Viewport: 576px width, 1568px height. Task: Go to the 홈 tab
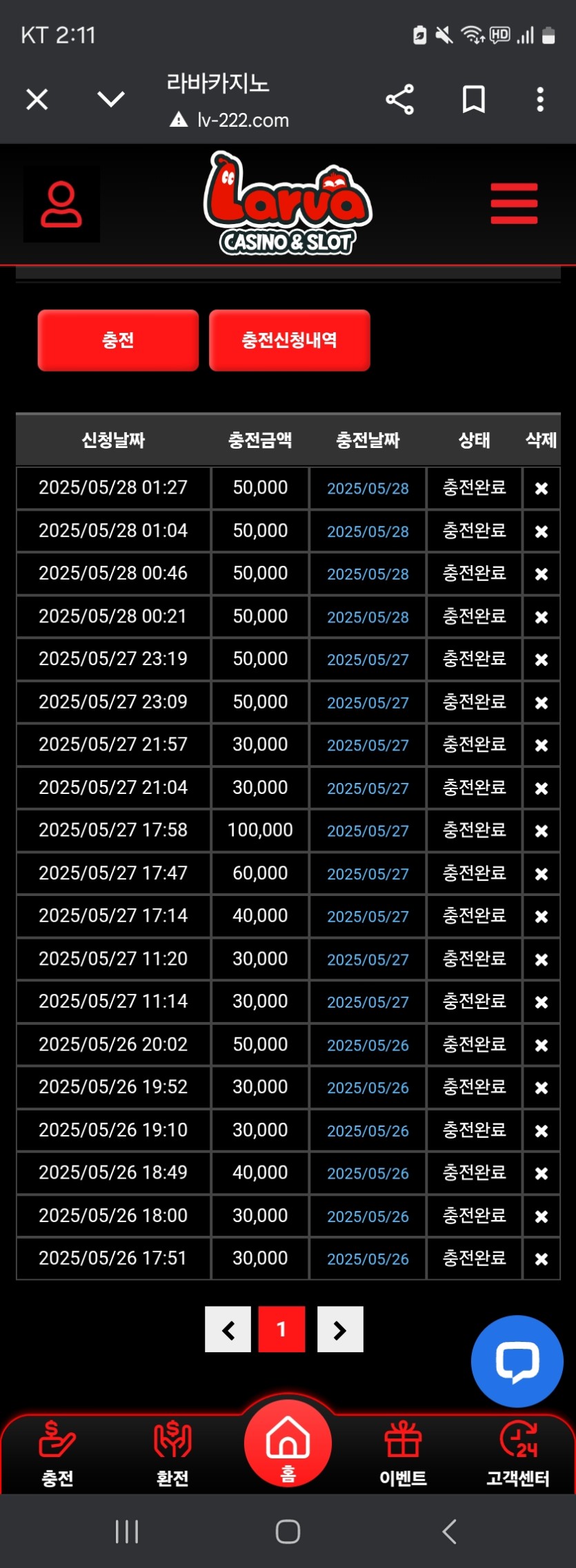(x=288, y=1444)
